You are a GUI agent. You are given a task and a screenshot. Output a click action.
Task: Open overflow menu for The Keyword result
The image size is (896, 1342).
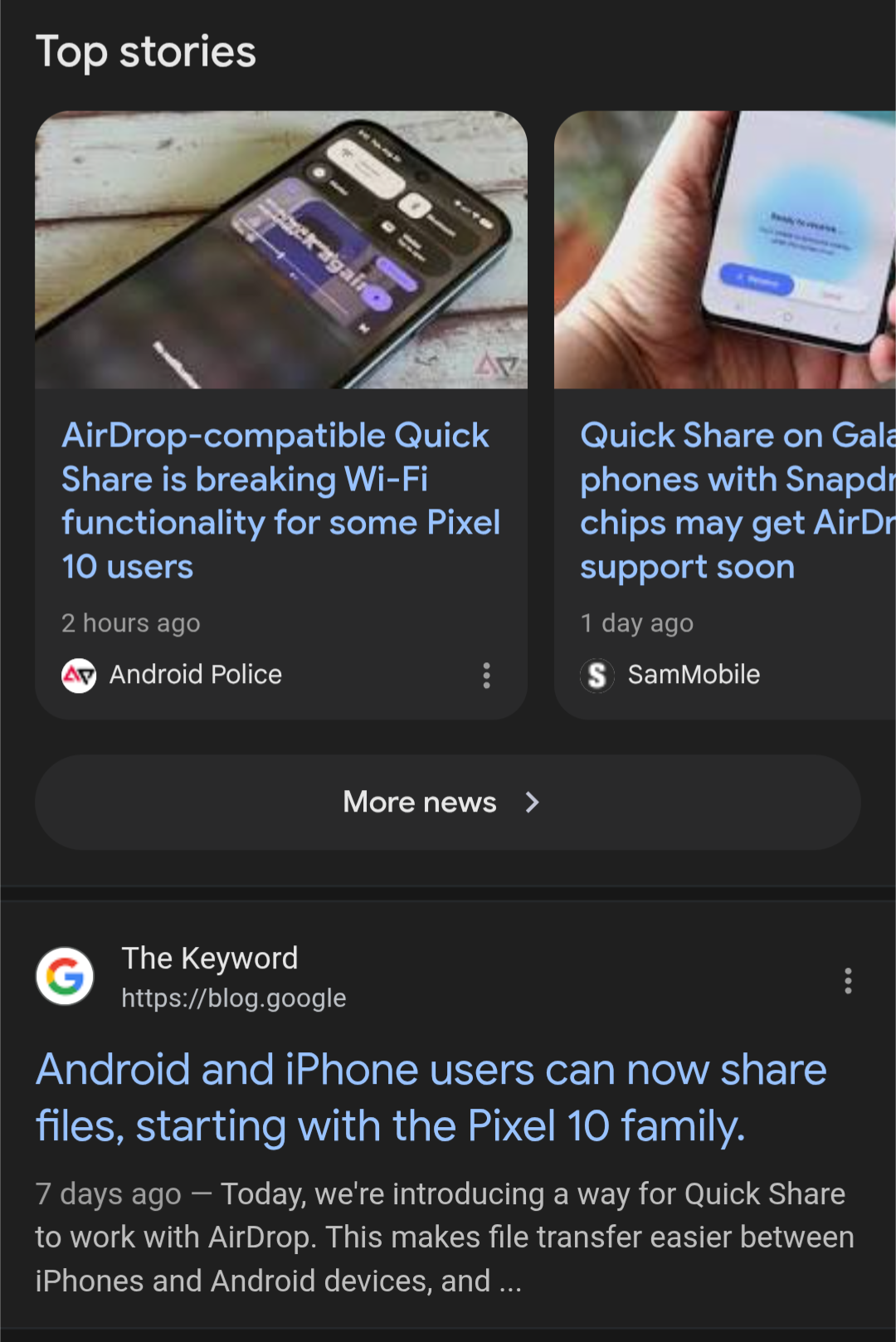(847, 981)
